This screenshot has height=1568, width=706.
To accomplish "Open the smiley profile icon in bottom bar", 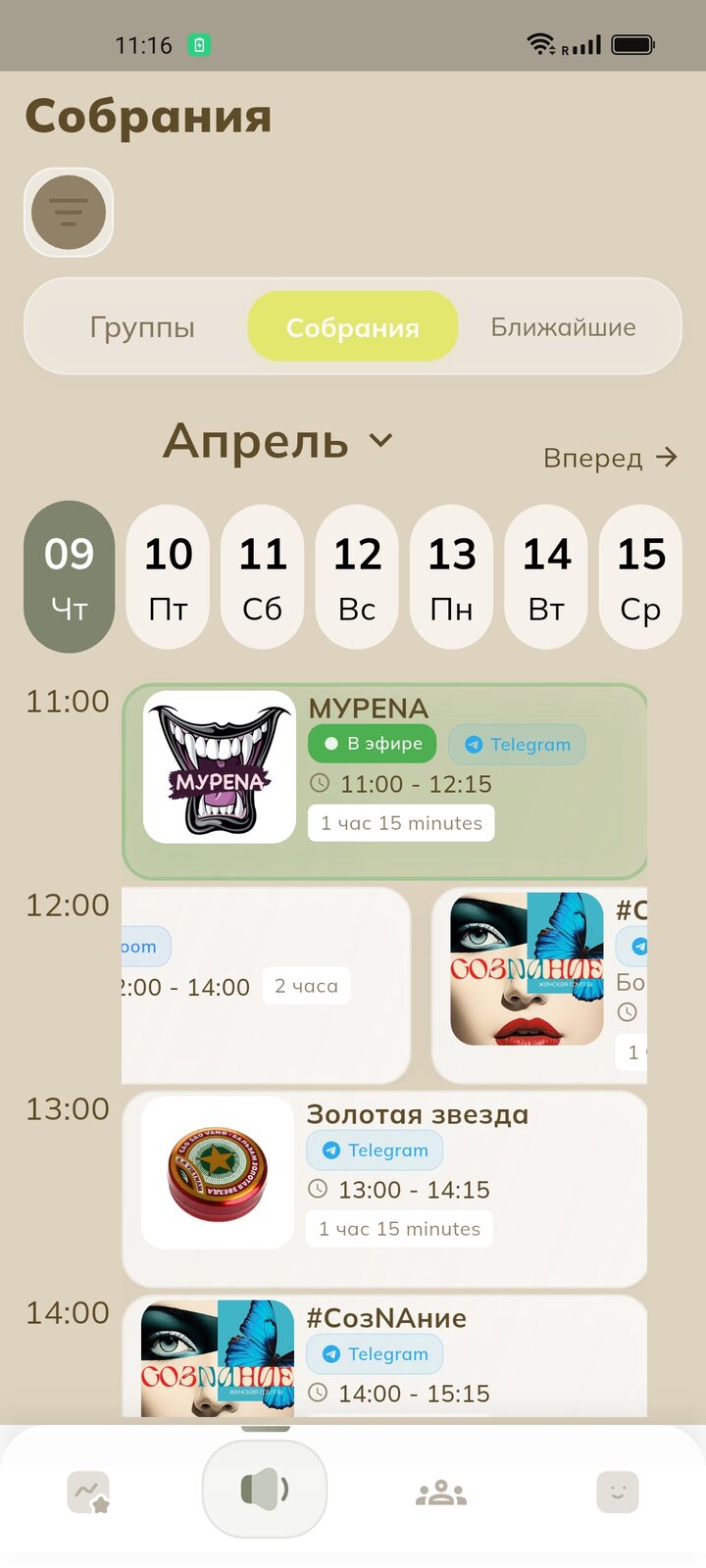I will (x=617, y=1492).
